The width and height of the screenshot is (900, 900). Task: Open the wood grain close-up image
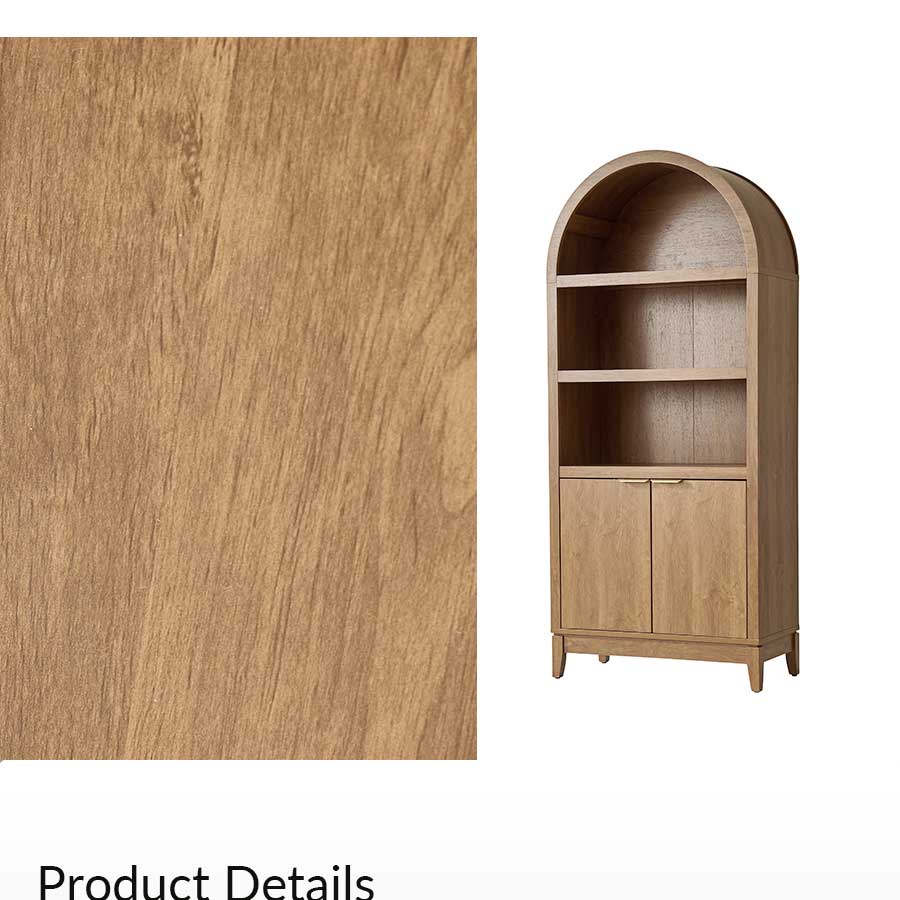coord(238,398)
